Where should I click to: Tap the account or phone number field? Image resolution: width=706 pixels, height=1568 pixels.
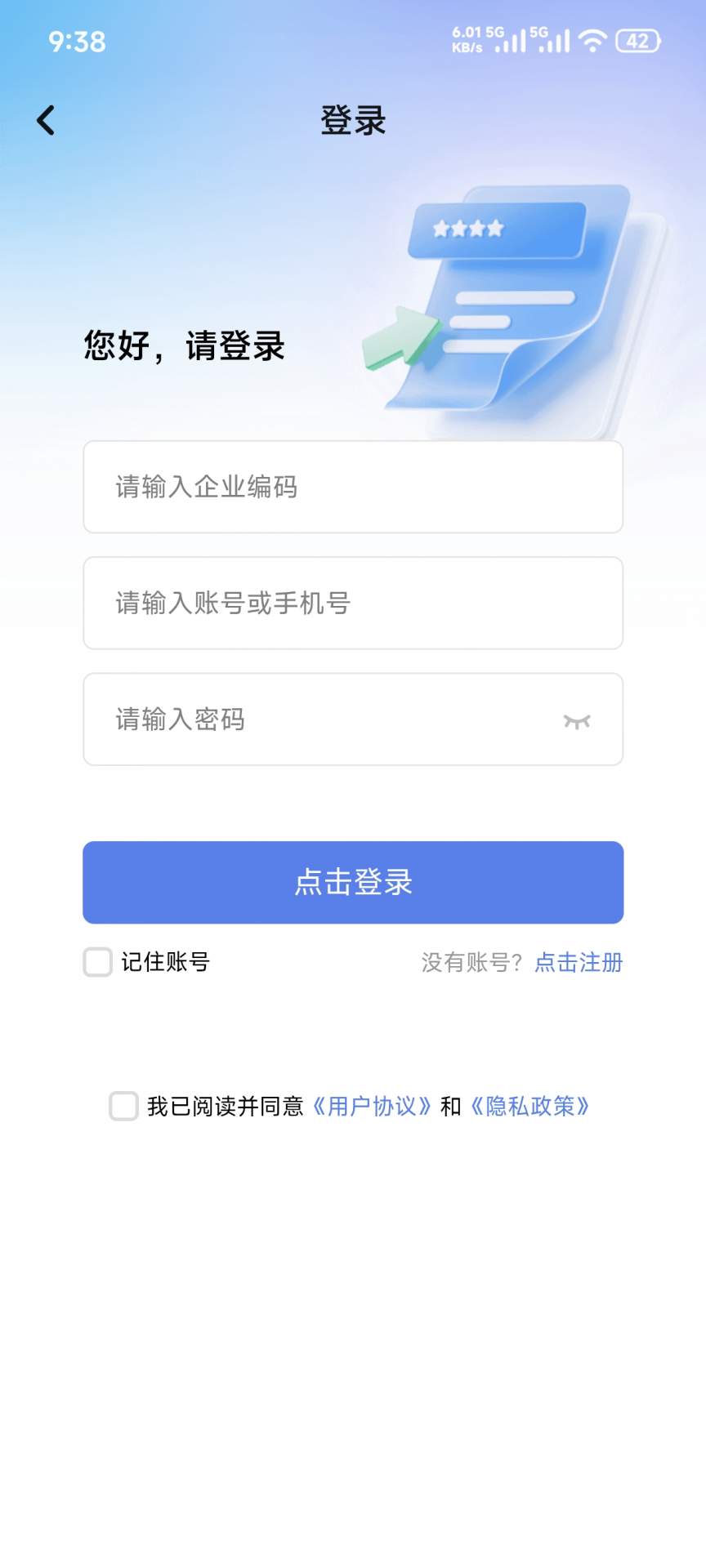click(353, 603)
